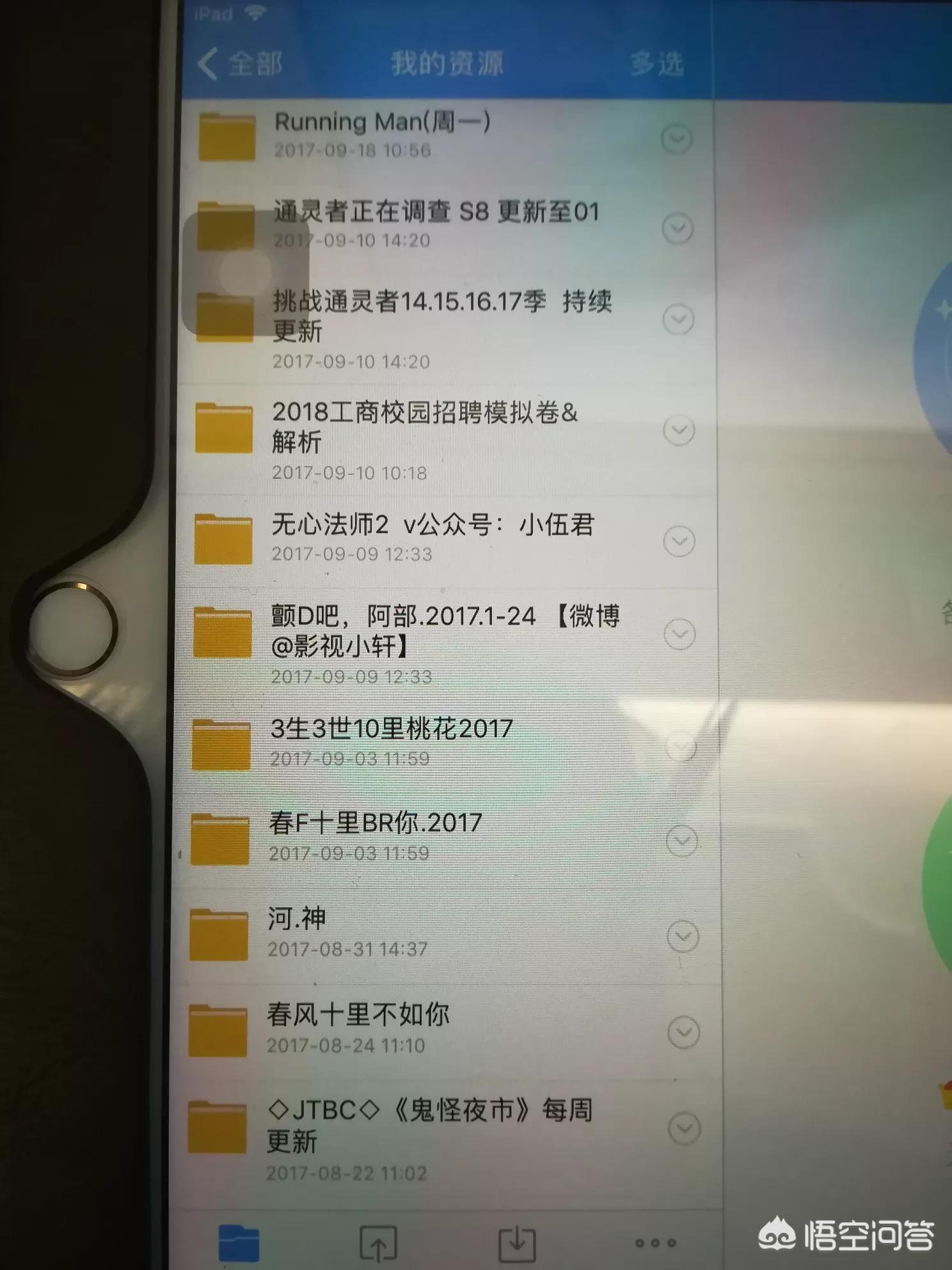Open 通灵者正在调查 S8 folder
The height and width of the screenshot is (1270, 952).
click(435, 213)
